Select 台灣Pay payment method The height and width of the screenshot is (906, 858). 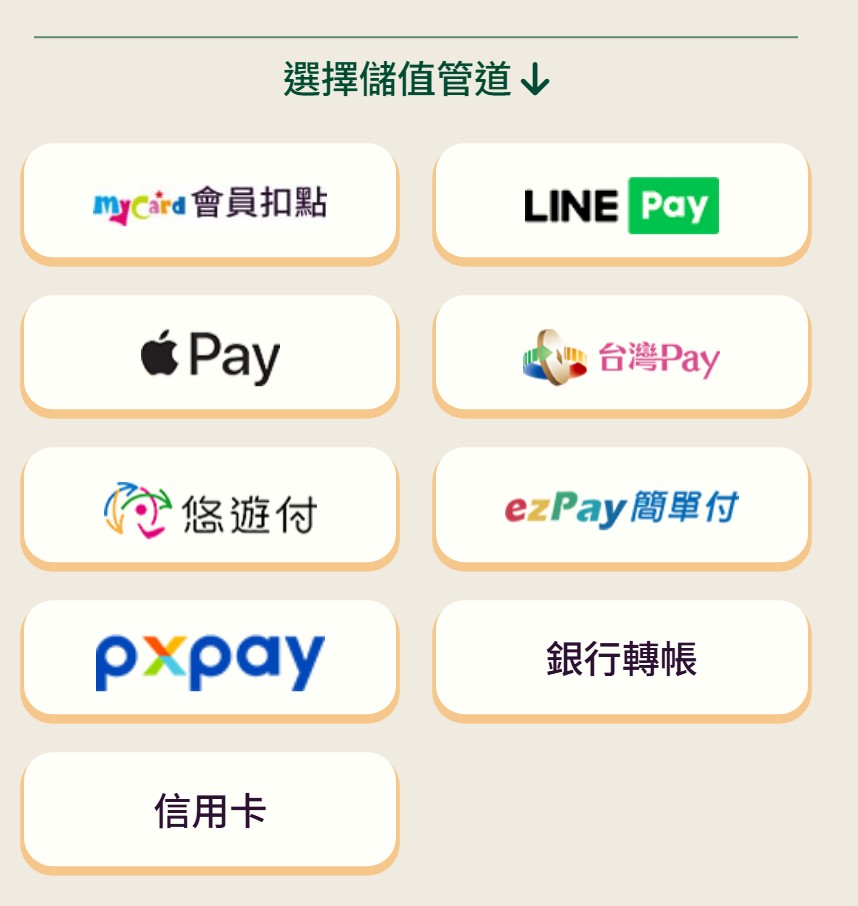pyautogui.click(x=621, y=355)
